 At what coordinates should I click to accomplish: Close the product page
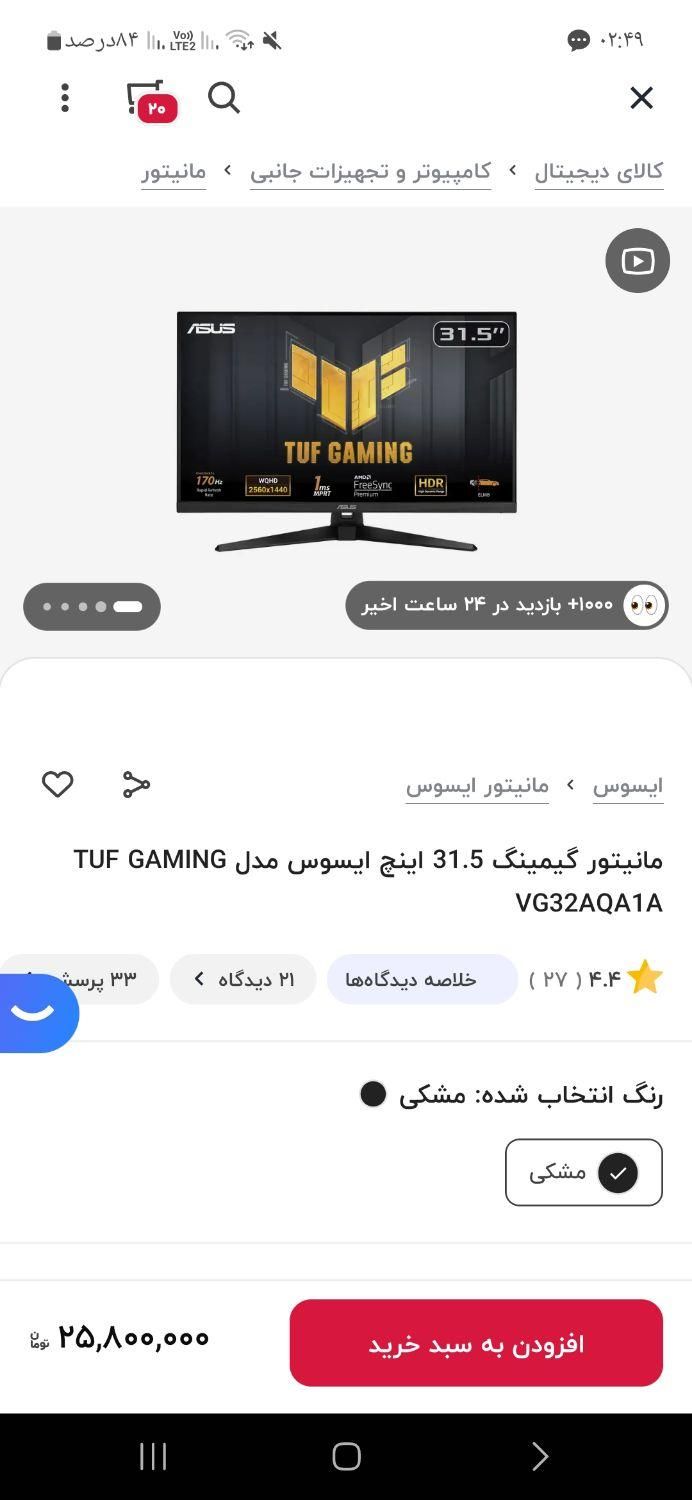[641, 98]
